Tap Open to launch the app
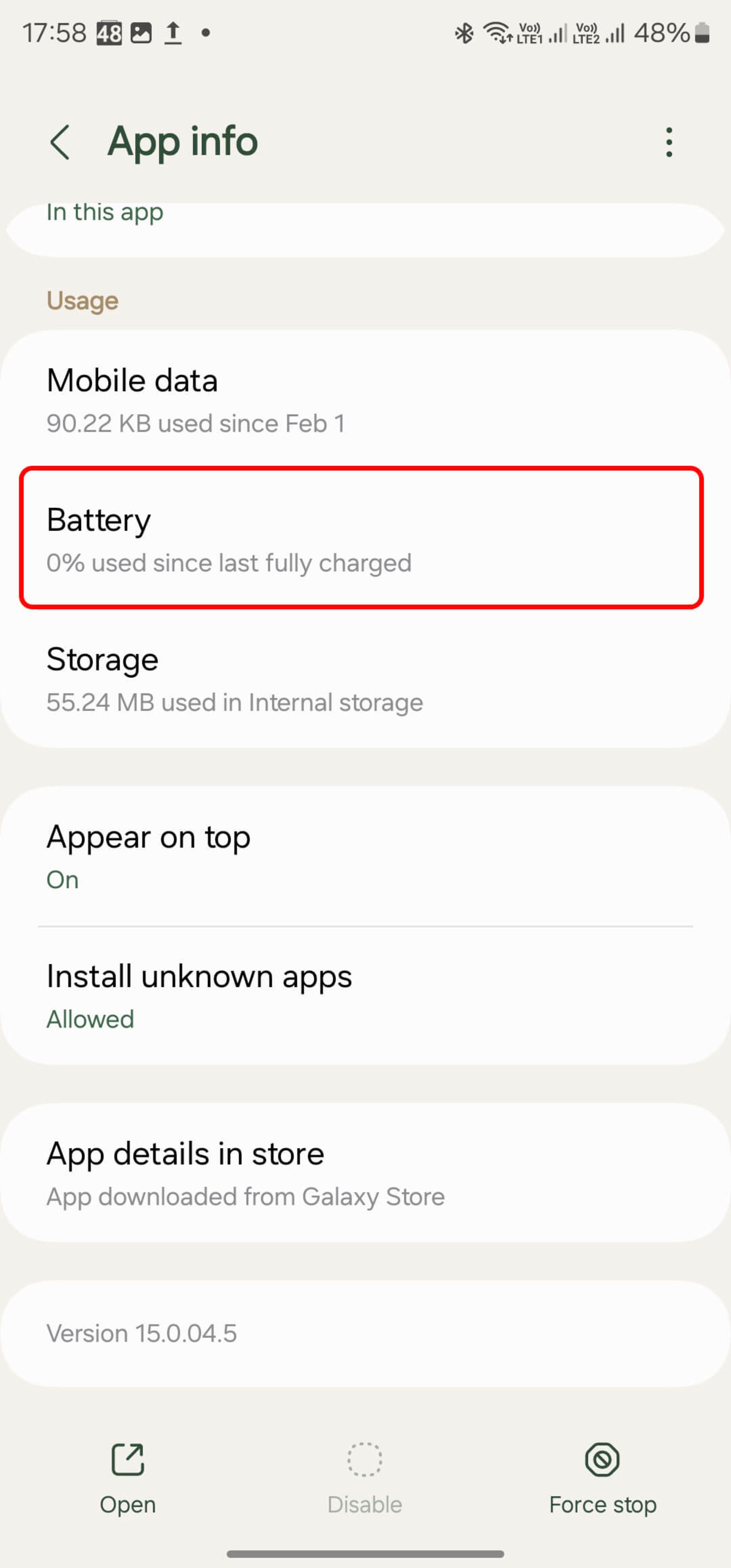Image resolution: width=731 pixels, height=1568 pixels. click(x=128, y=1478)
